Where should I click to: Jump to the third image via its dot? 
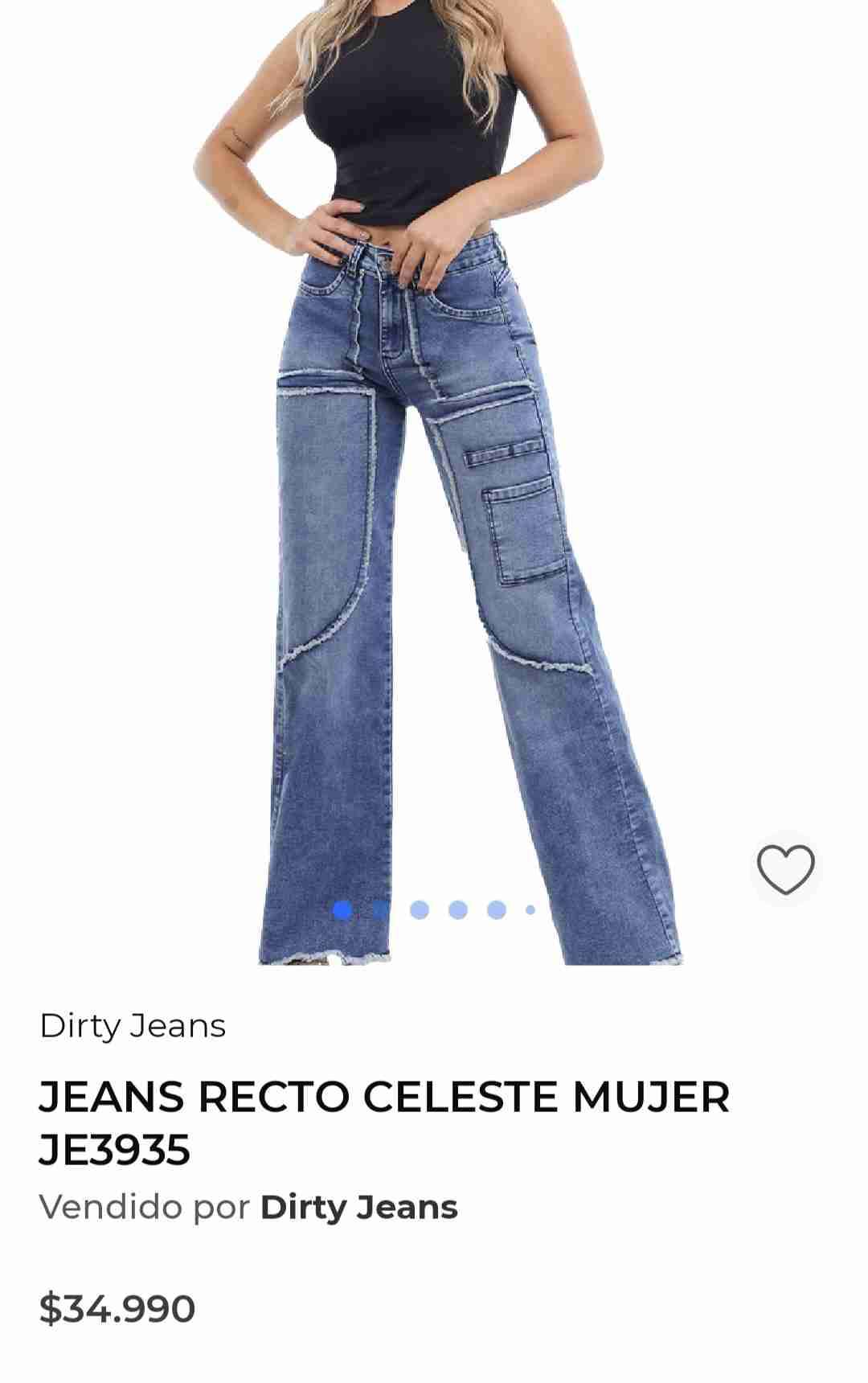[417, 909]
